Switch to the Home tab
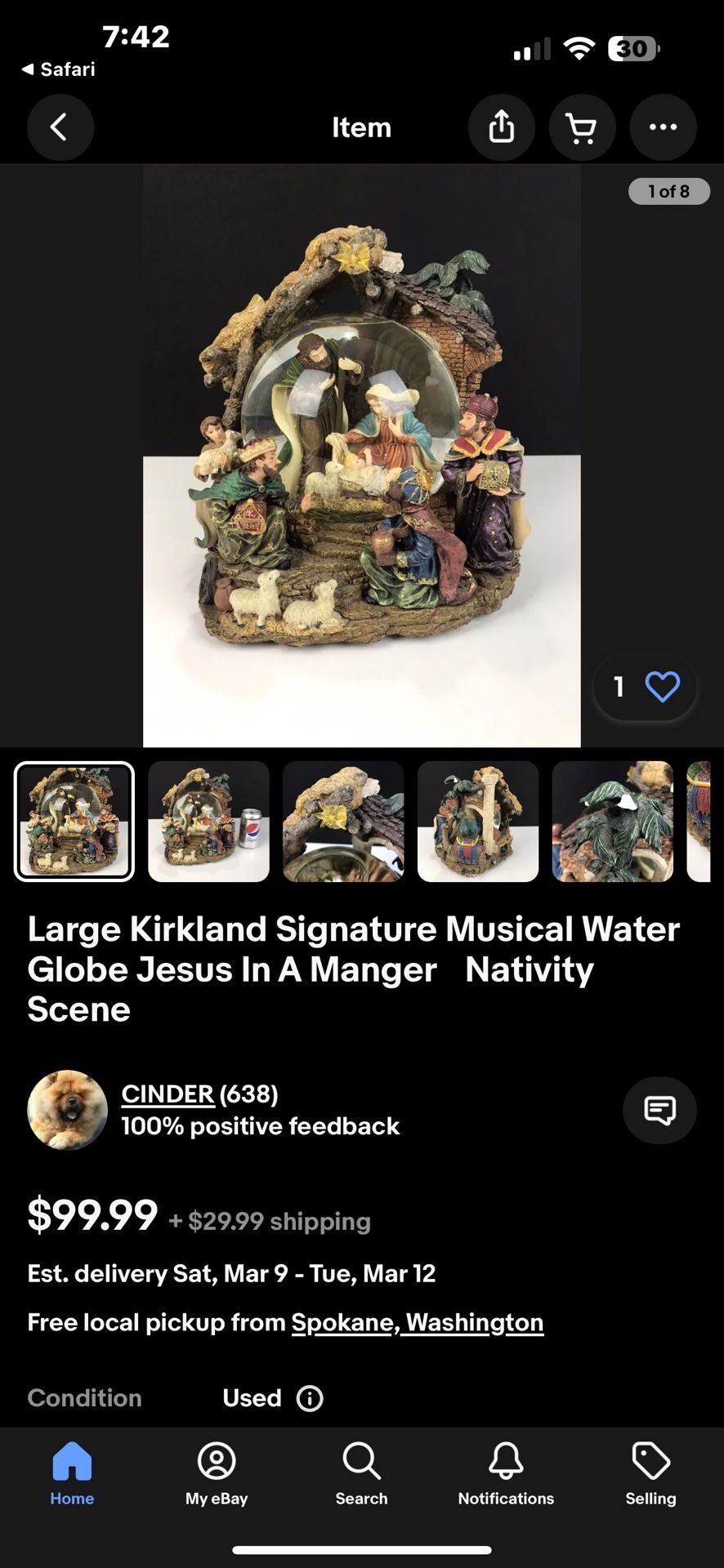The image size is (724, 1568). [x=72, y=1473]
